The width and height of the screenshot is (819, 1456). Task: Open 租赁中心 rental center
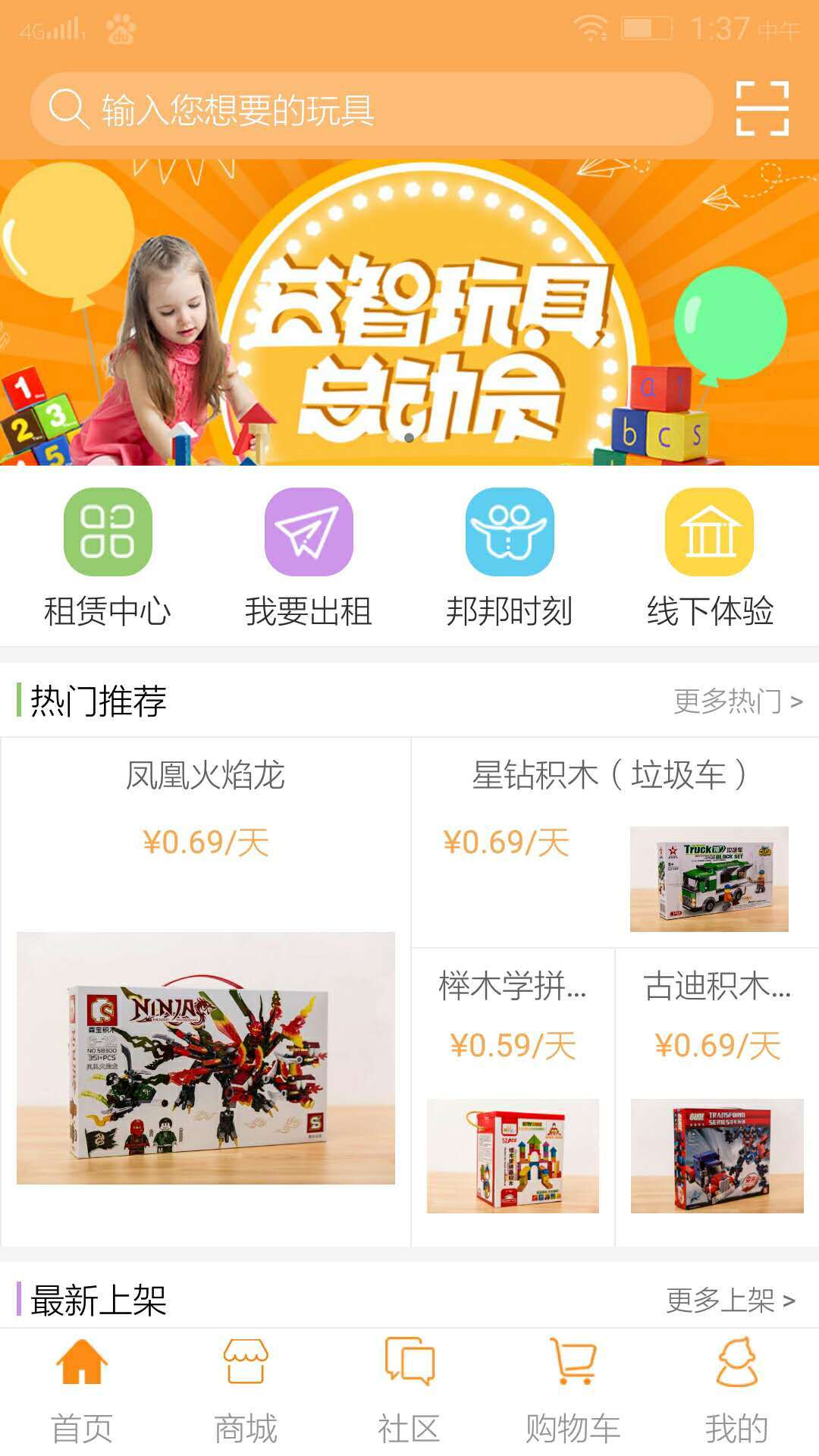108,557
